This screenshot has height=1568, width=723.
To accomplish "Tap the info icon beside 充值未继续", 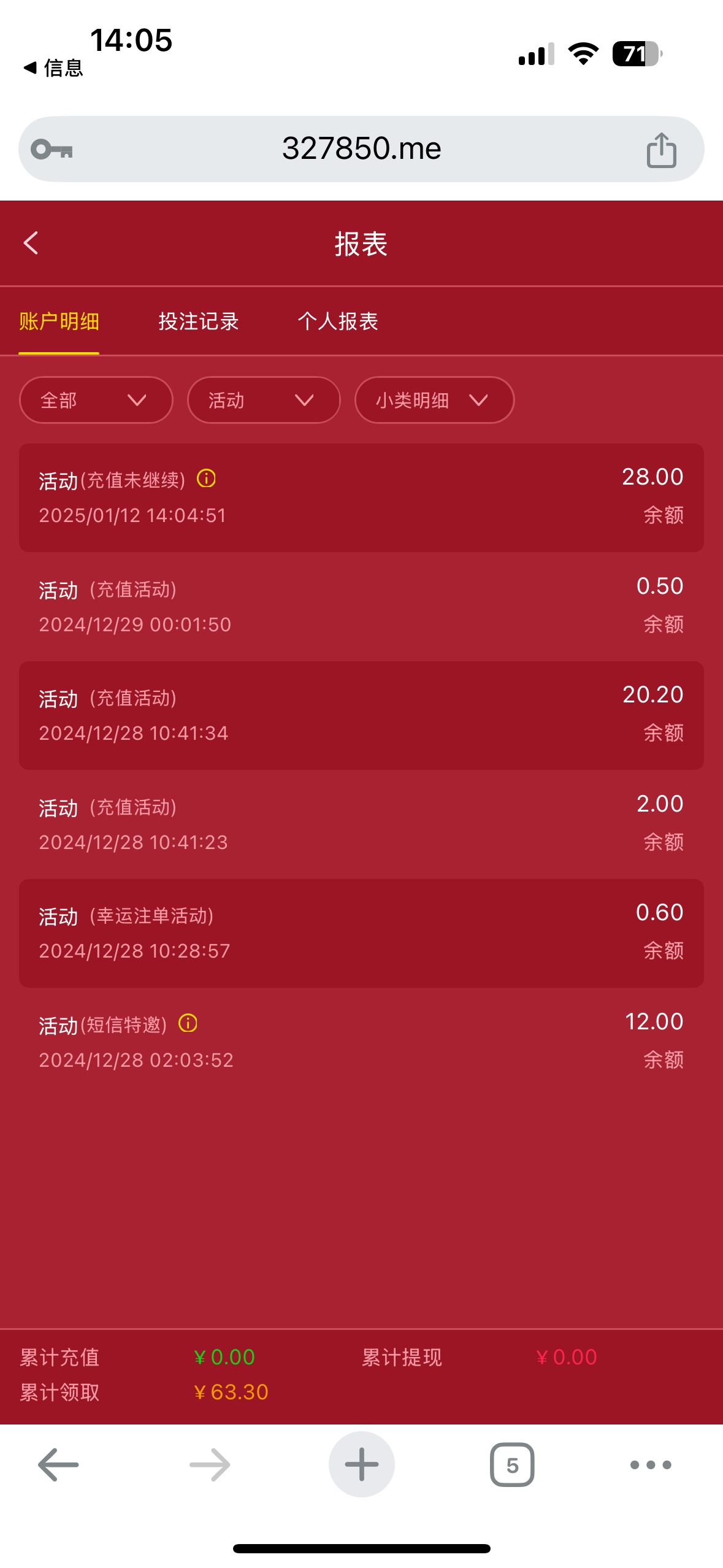I will click(206, 478).
